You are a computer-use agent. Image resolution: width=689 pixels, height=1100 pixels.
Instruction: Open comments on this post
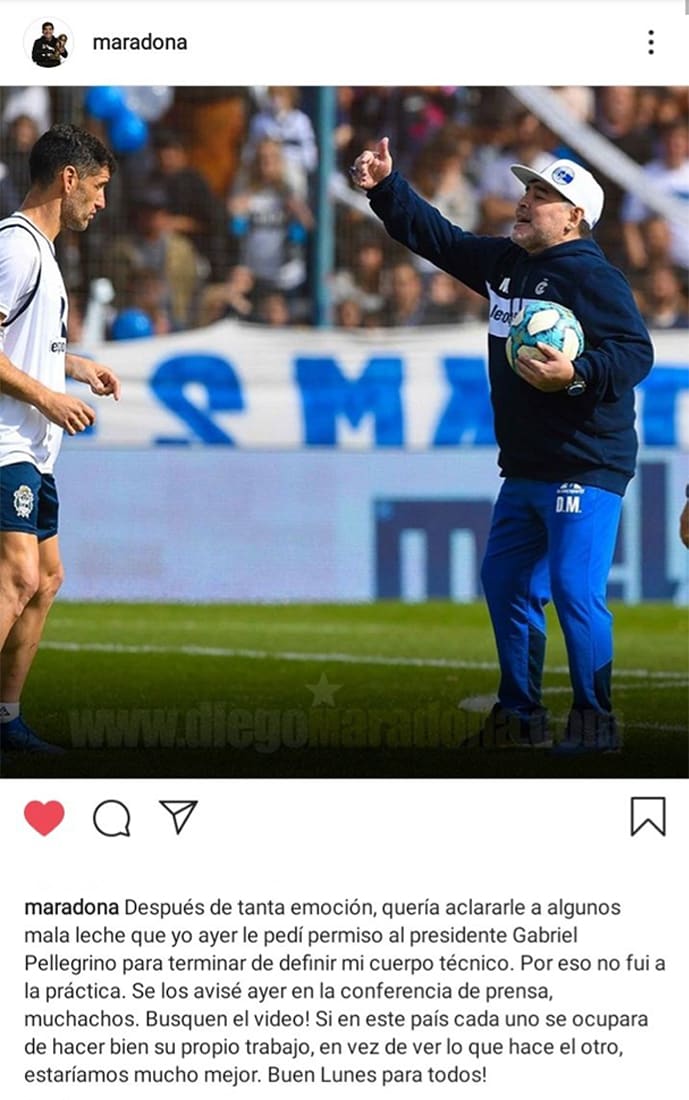pyautogui.click(x=111, y=818)
